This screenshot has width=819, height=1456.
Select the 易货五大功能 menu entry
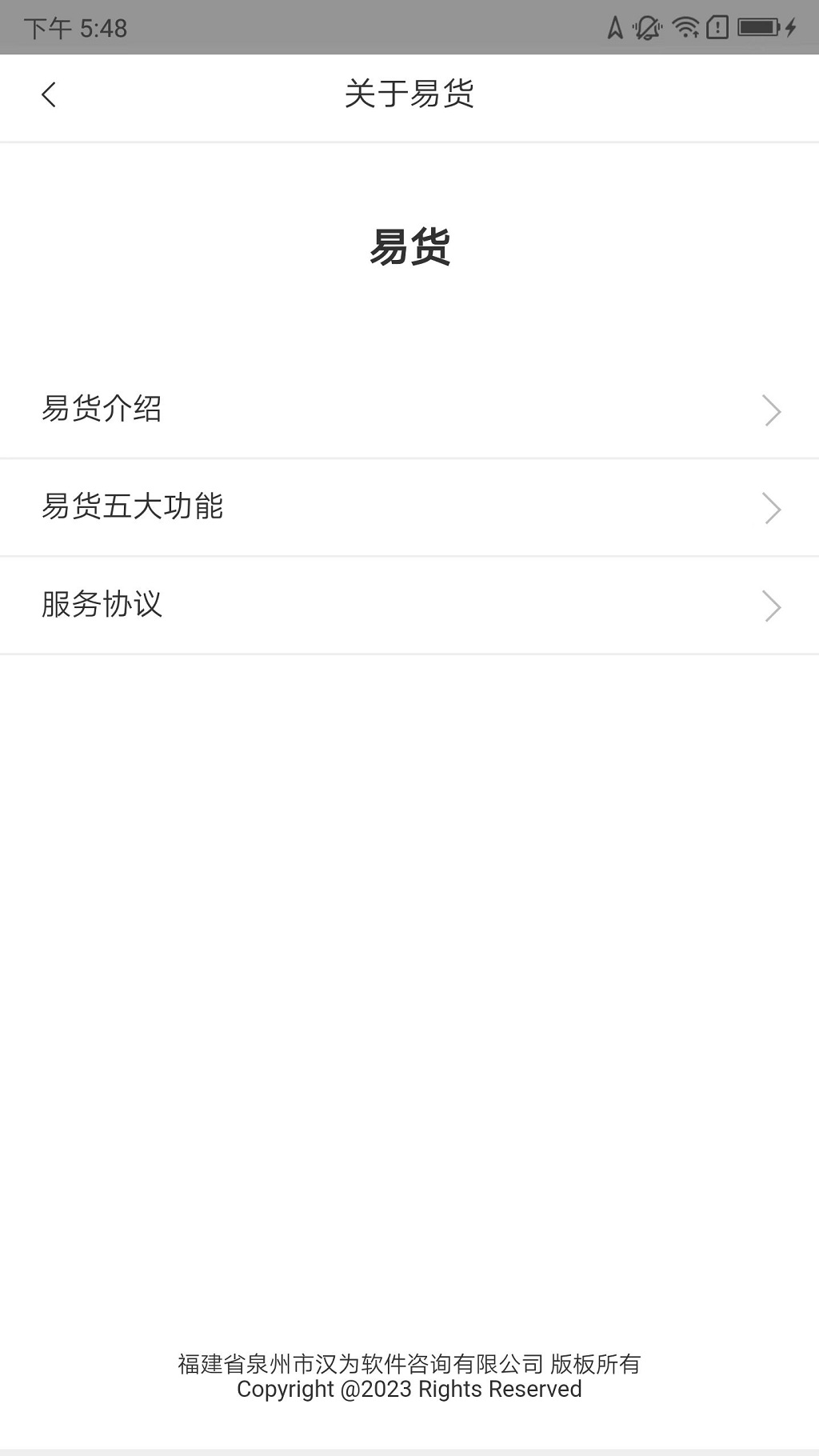click(134, 508)
